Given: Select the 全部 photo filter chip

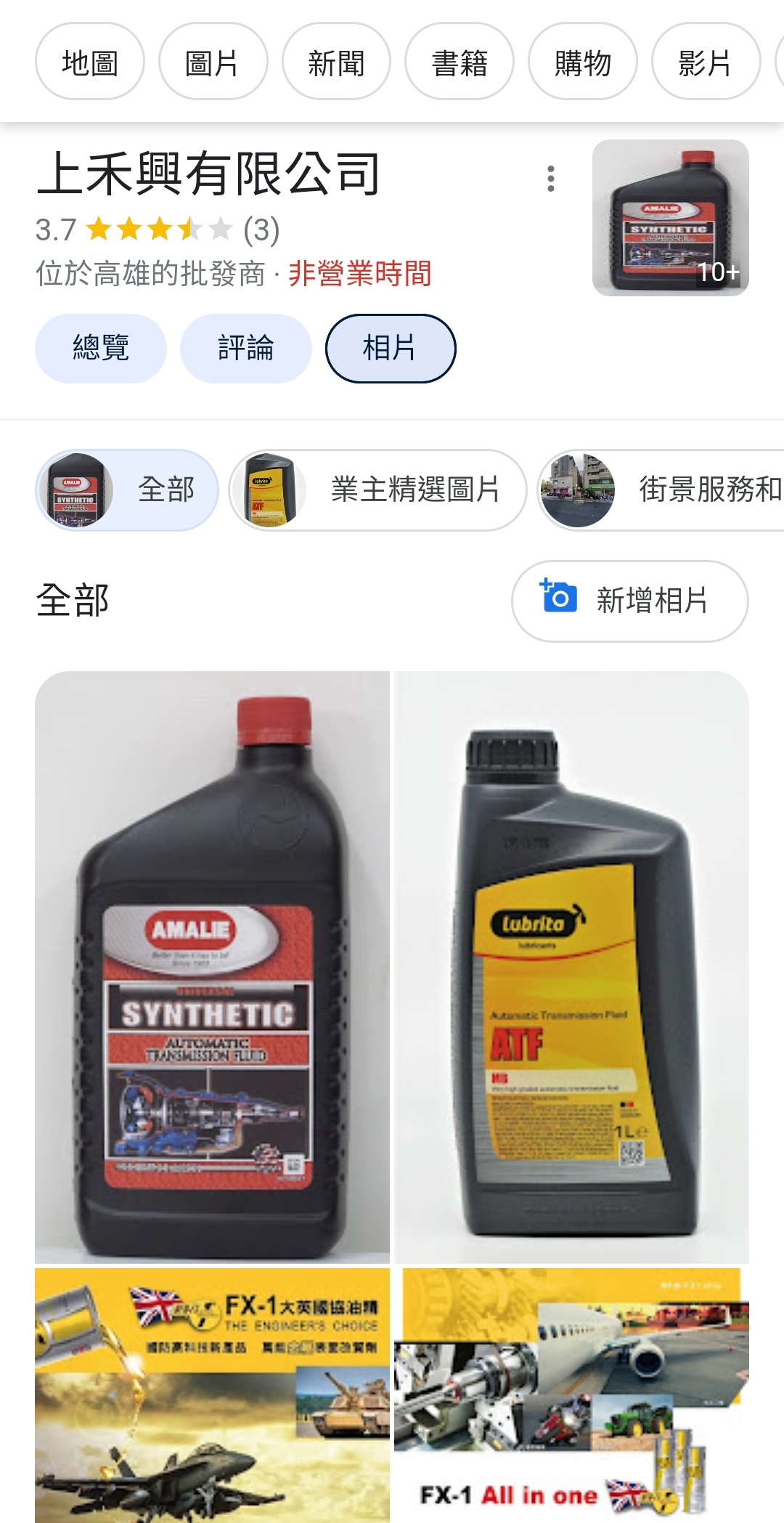Looking at the screenshot, I should (x=127, y=490).
